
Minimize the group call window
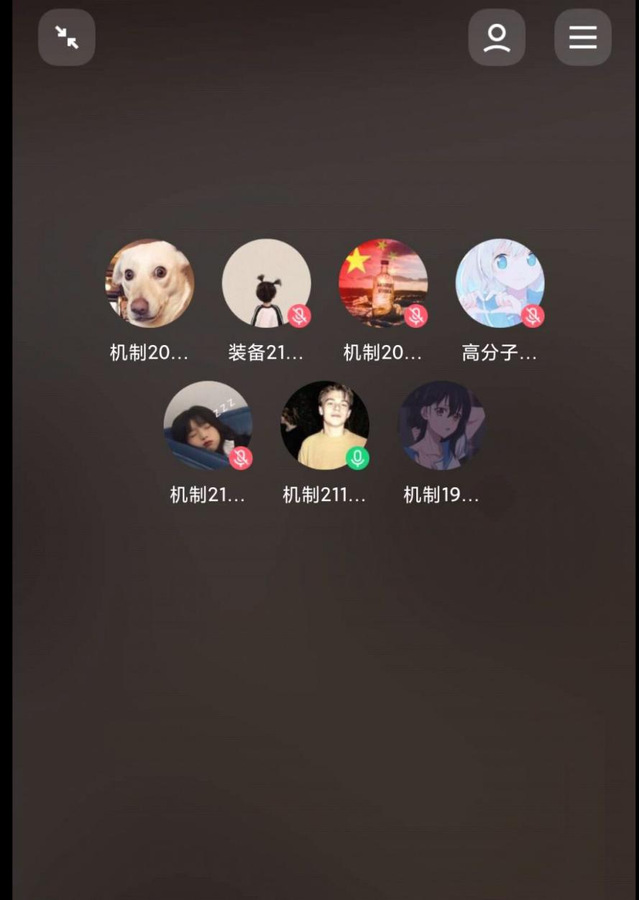67,38
